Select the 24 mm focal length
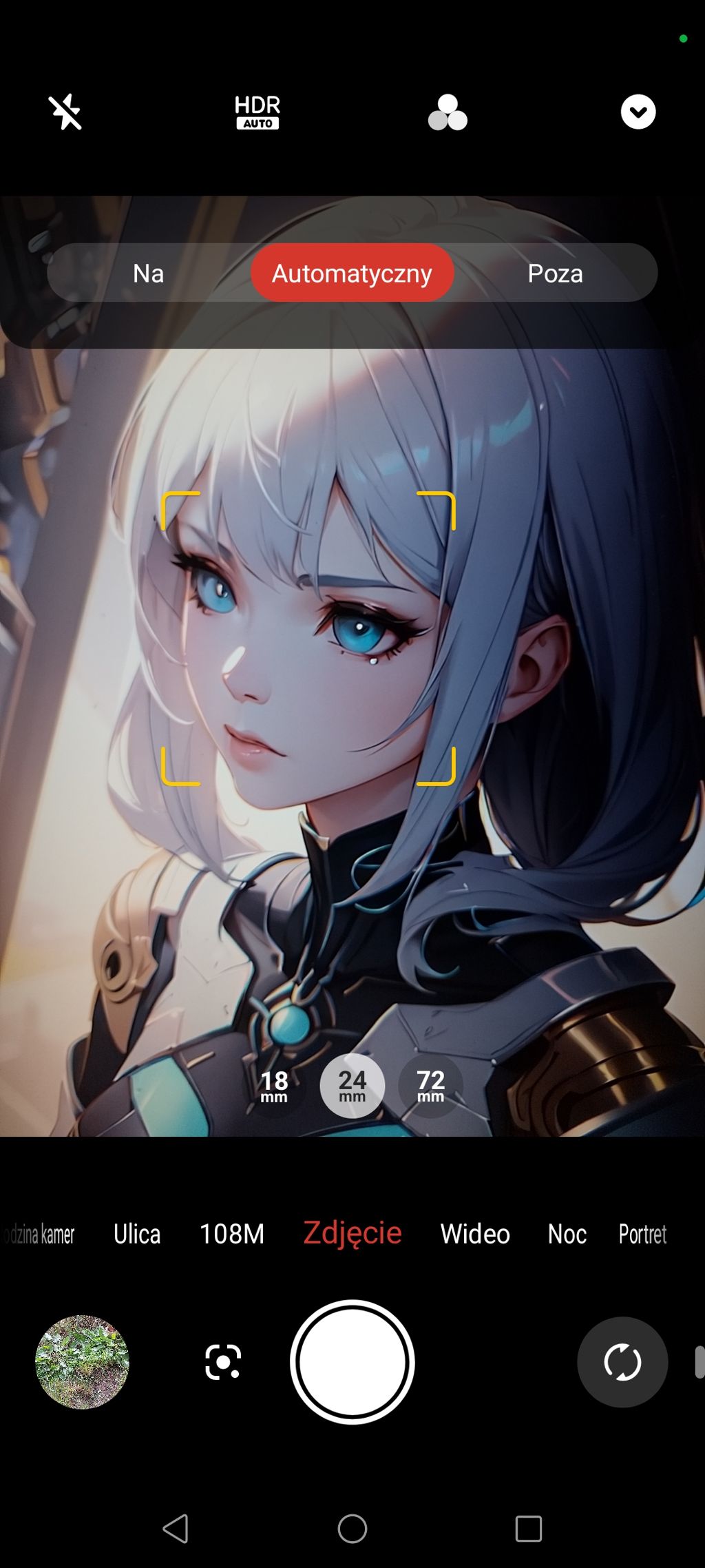Screen dimensions: 705x1568 pos(352,1086)
